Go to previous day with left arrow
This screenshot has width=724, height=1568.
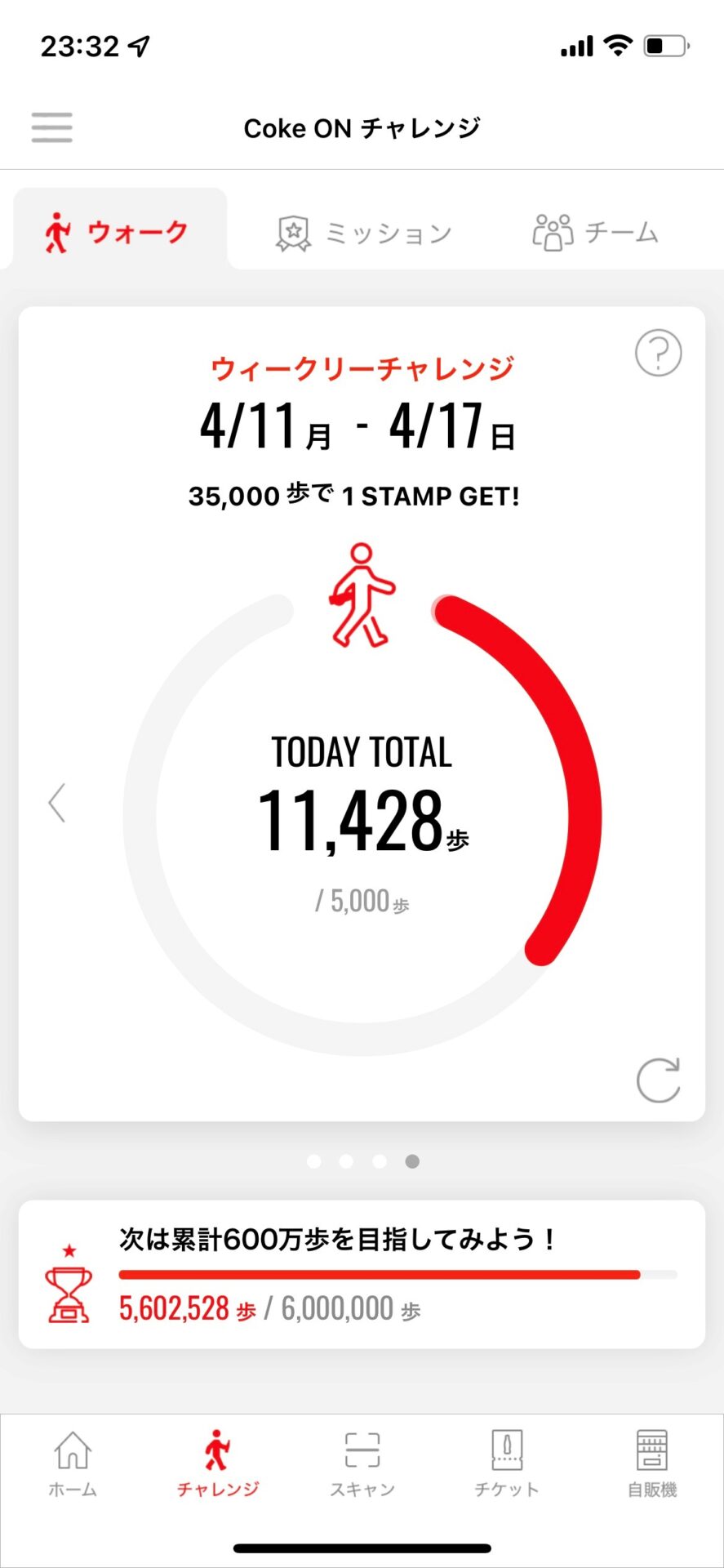56,803
